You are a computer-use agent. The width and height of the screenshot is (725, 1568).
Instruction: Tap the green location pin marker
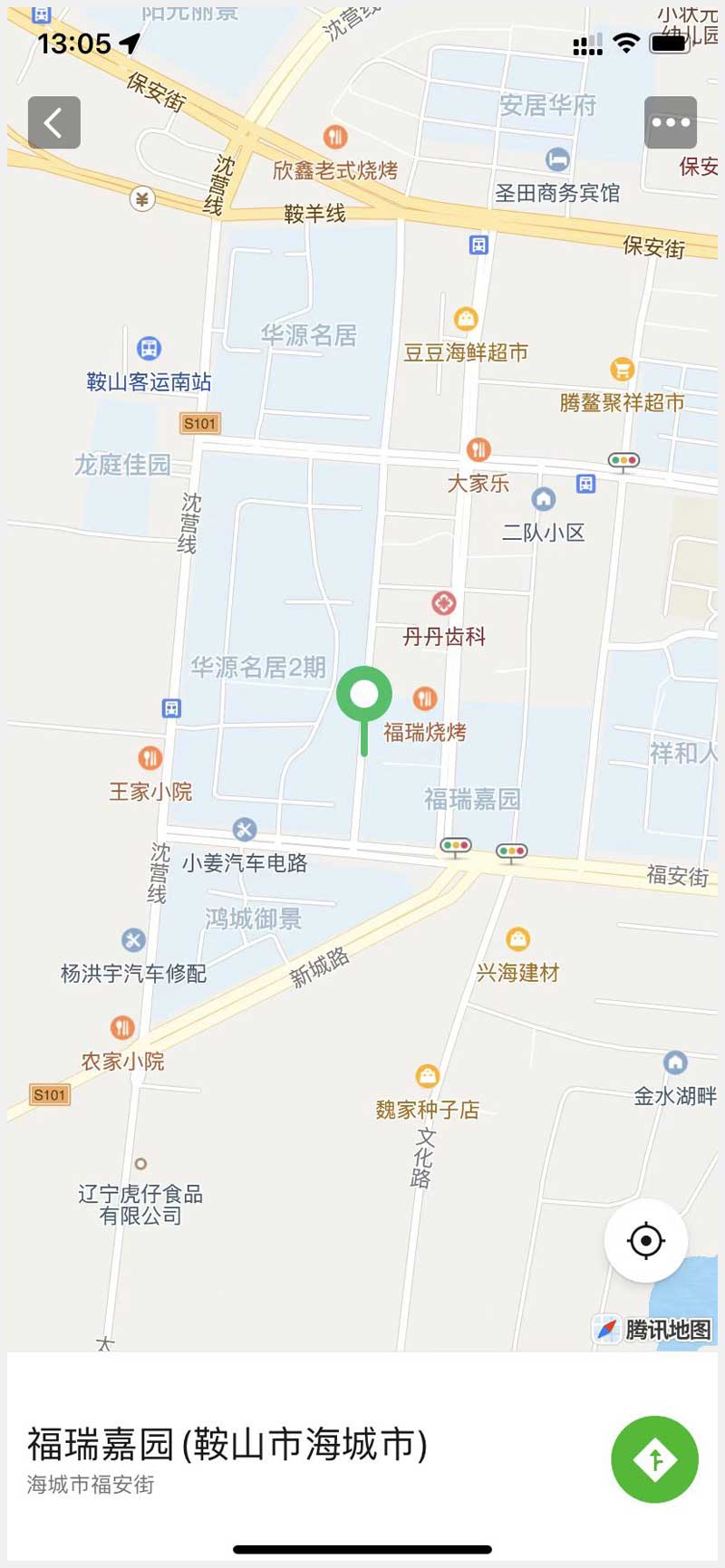364,696
